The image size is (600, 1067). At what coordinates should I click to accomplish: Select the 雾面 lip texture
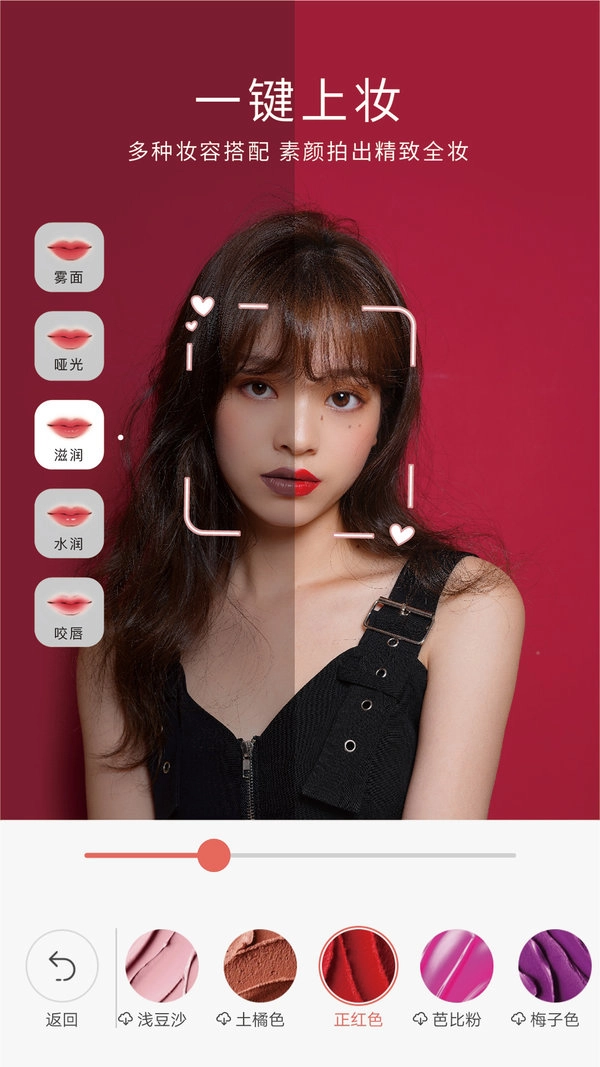pyautogui.click(x=69, y=257)
